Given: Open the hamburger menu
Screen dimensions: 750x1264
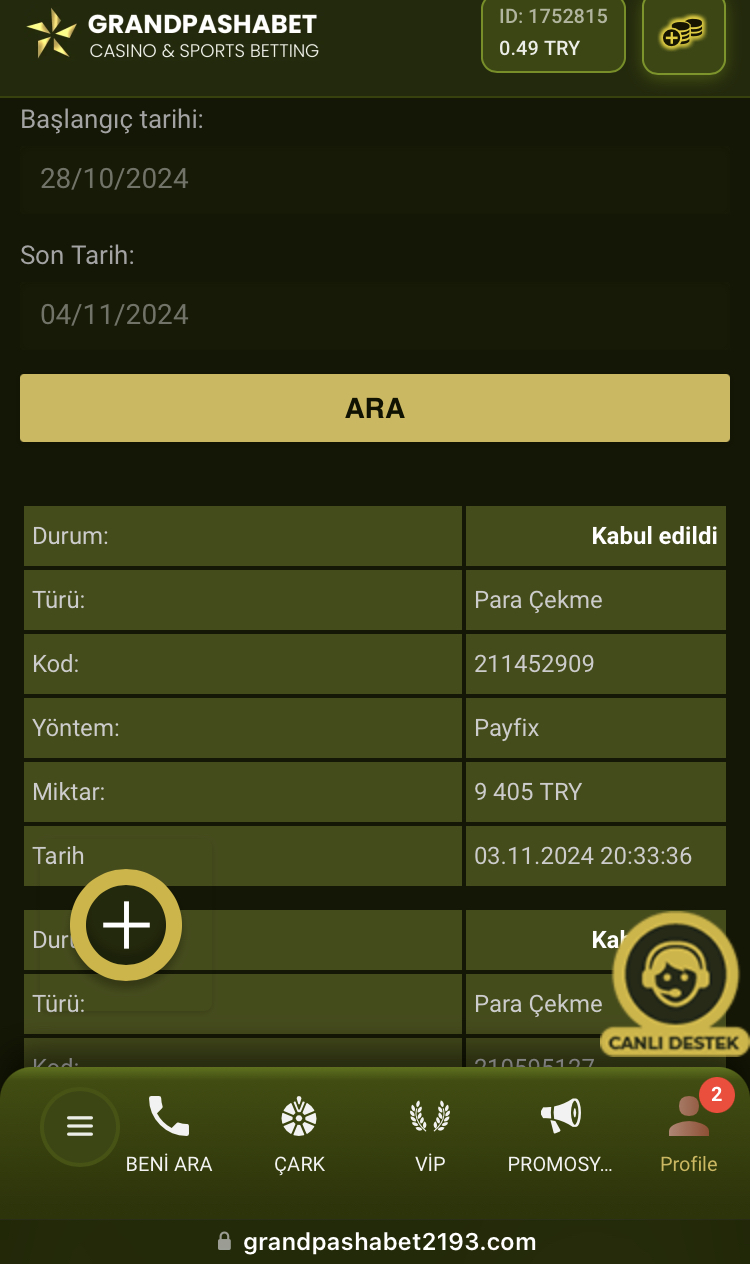Looking at the screenshot, I should tap(80, 1127).
